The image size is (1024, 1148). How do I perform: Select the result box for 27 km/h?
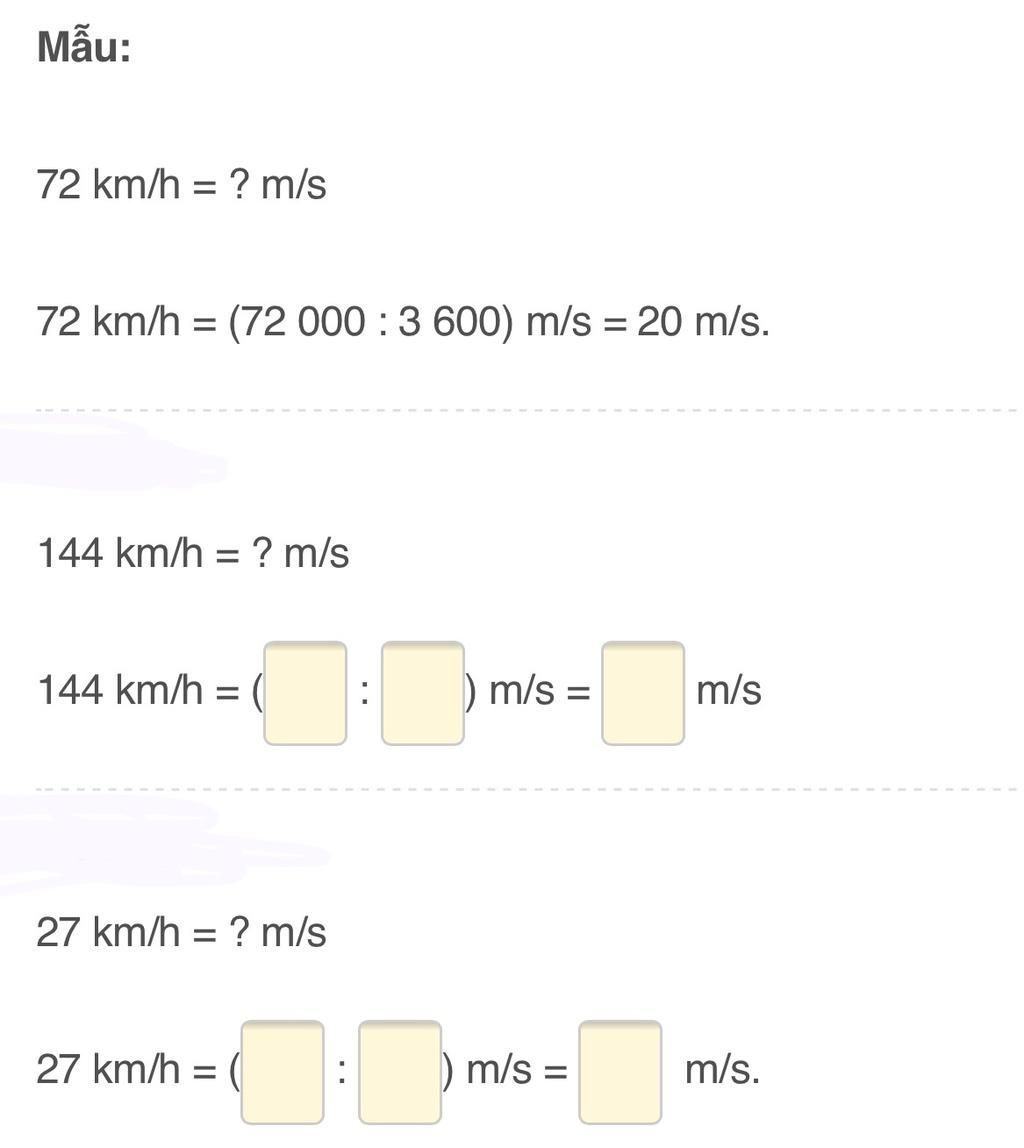click(x=620, y=1072)
